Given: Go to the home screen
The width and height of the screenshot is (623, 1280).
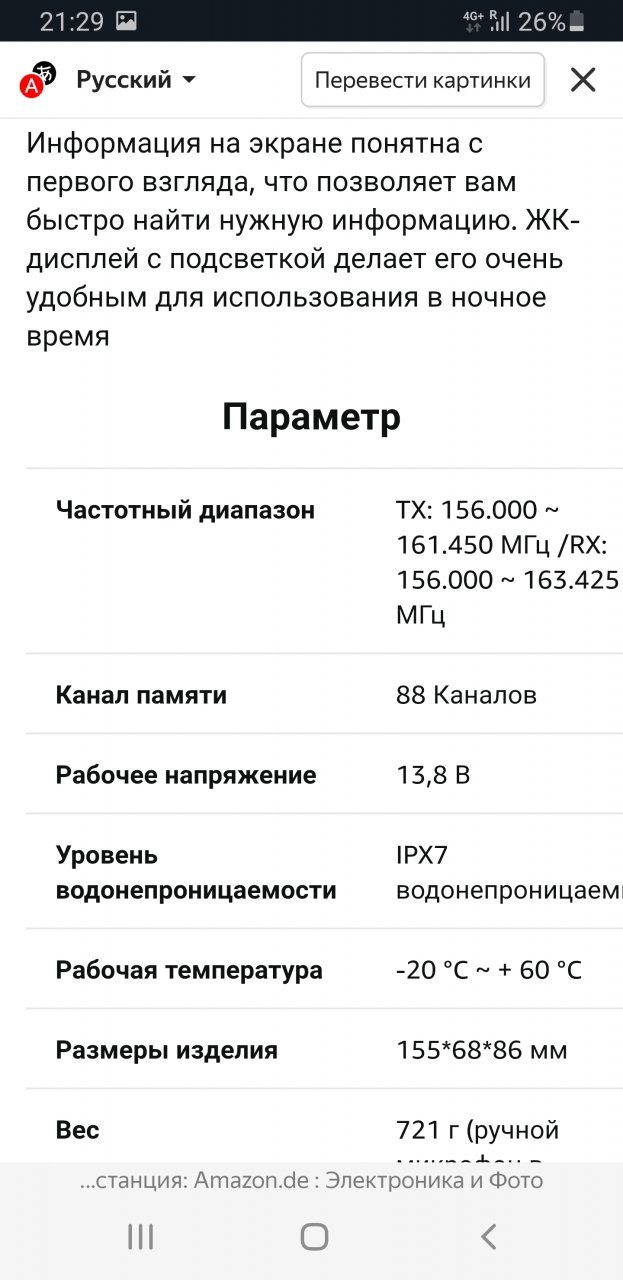Looking at the screenshot, I should click(x=314, y=1237).
